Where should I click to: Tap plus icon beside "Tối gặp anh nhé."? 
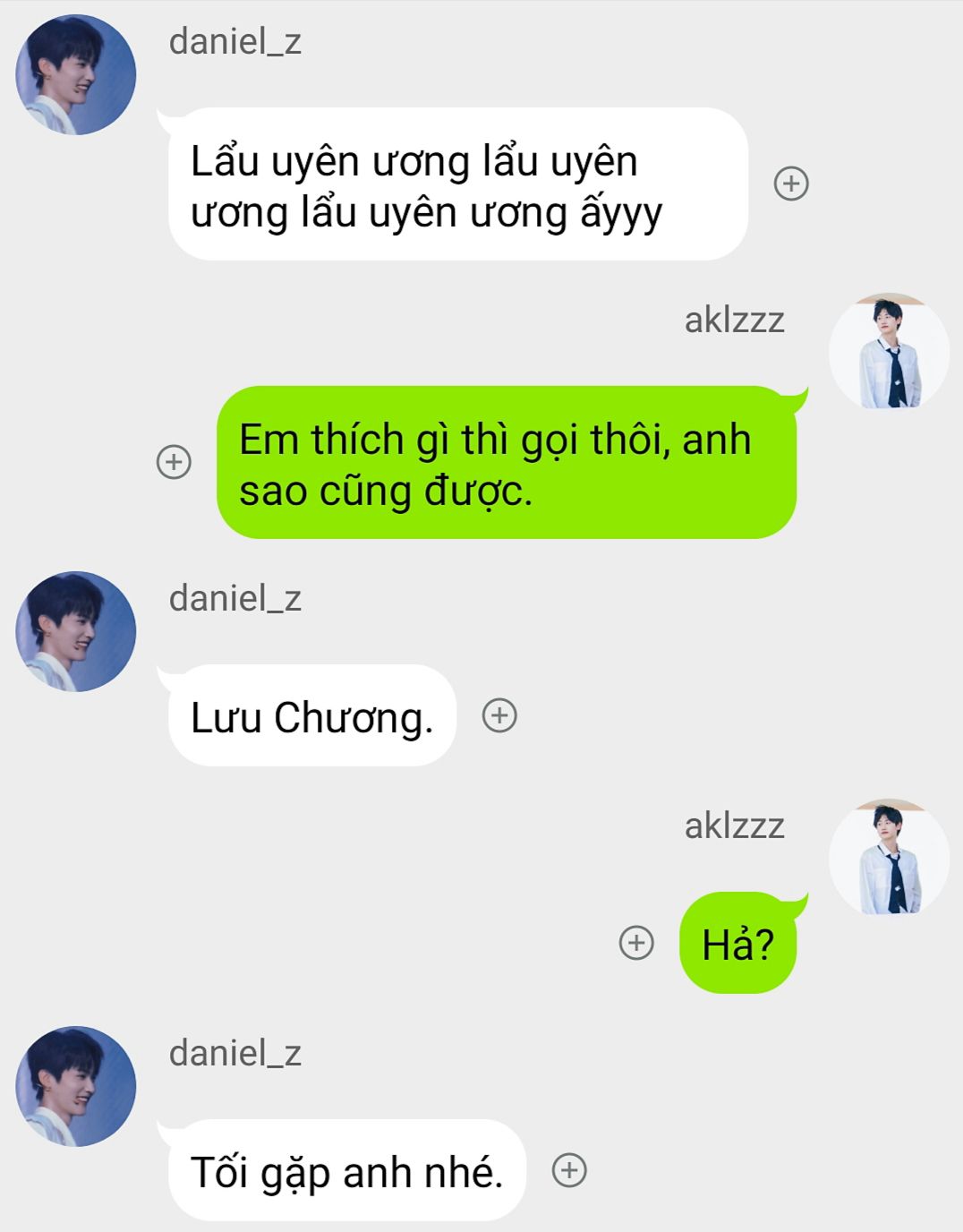pyautogui.click(x=569, y=1170)
